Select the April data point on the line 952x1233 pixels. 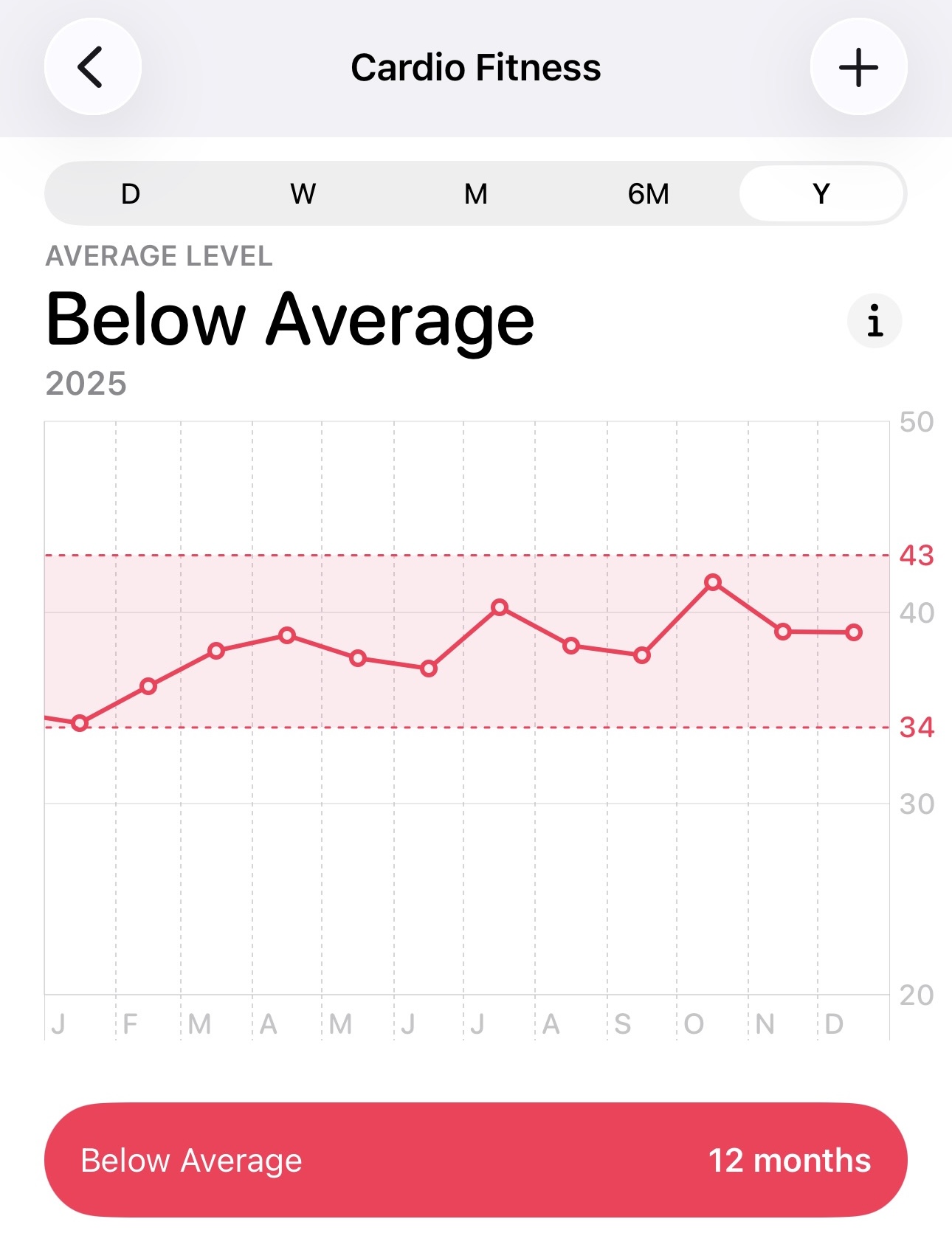[286, 635]
